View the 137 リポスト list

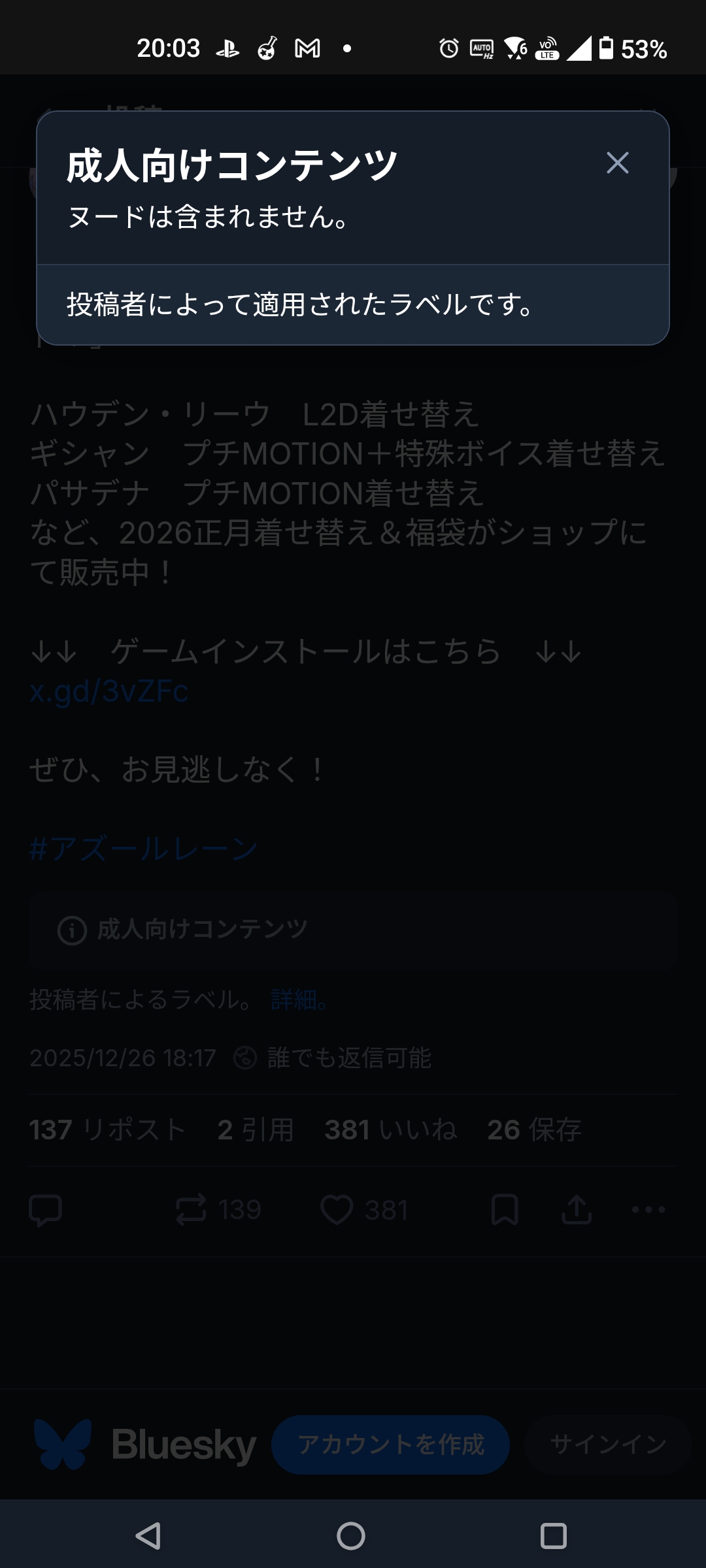(x=108, y=1130)
